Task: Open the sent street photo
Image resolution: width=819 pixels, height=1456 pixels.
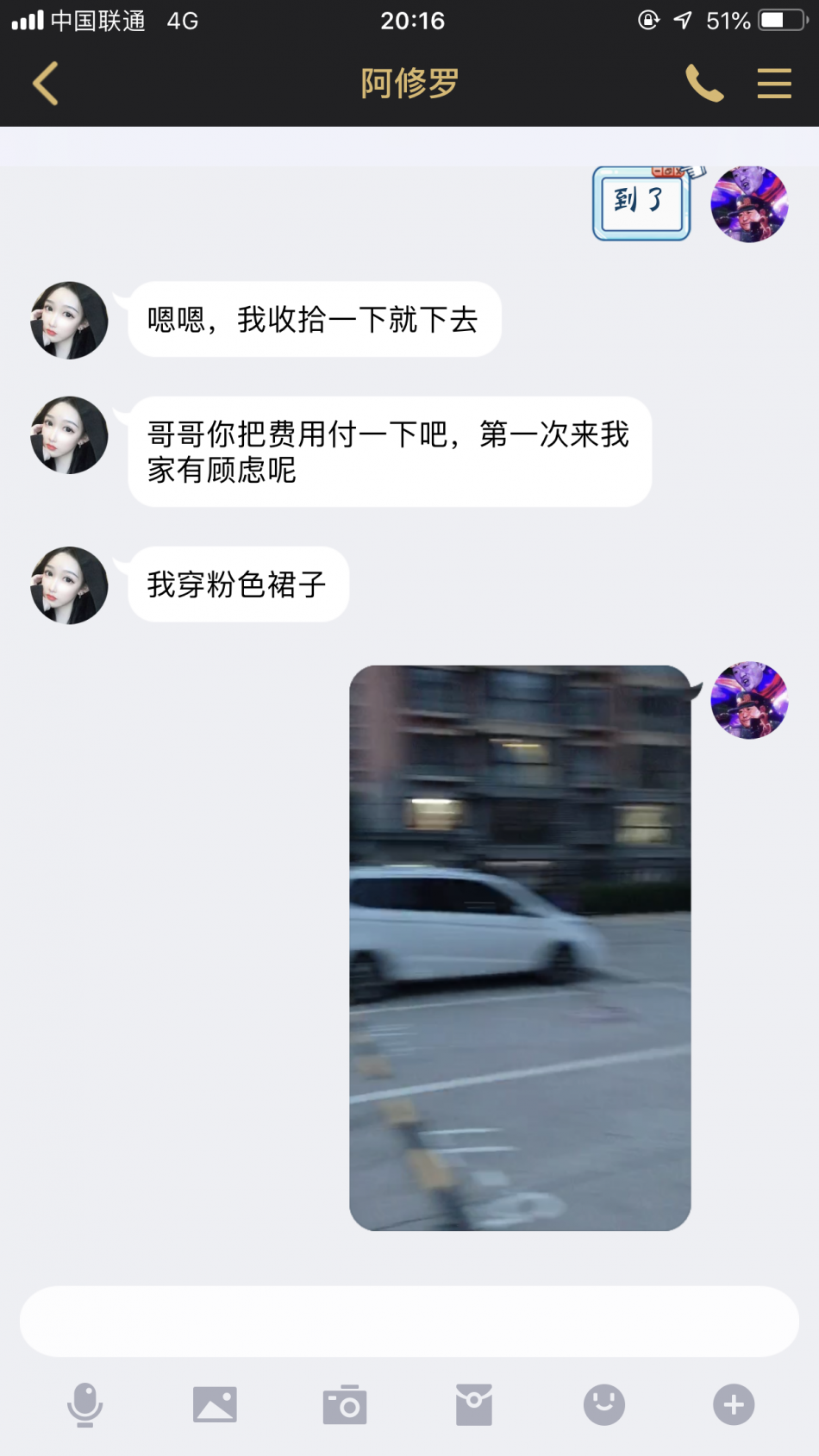Action: pos(520,947)
